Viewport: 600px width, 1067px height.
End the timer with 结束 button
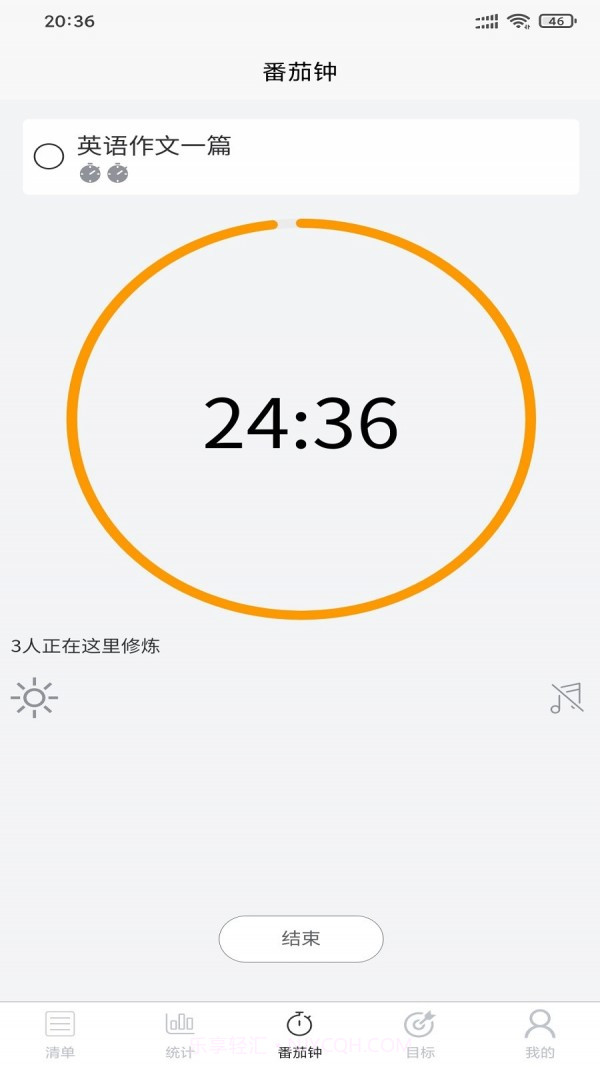point(301,939)
